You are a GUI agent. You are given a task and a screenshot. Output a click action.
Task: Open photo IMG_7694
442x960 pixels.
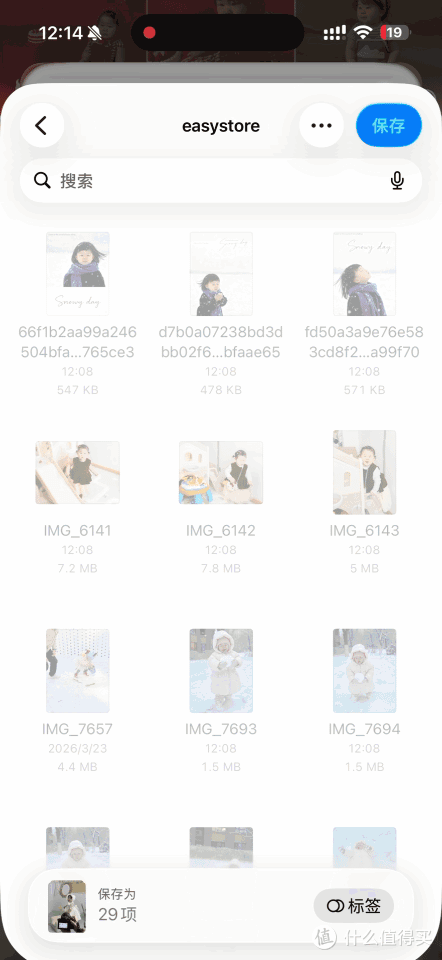tap(364, 670)
